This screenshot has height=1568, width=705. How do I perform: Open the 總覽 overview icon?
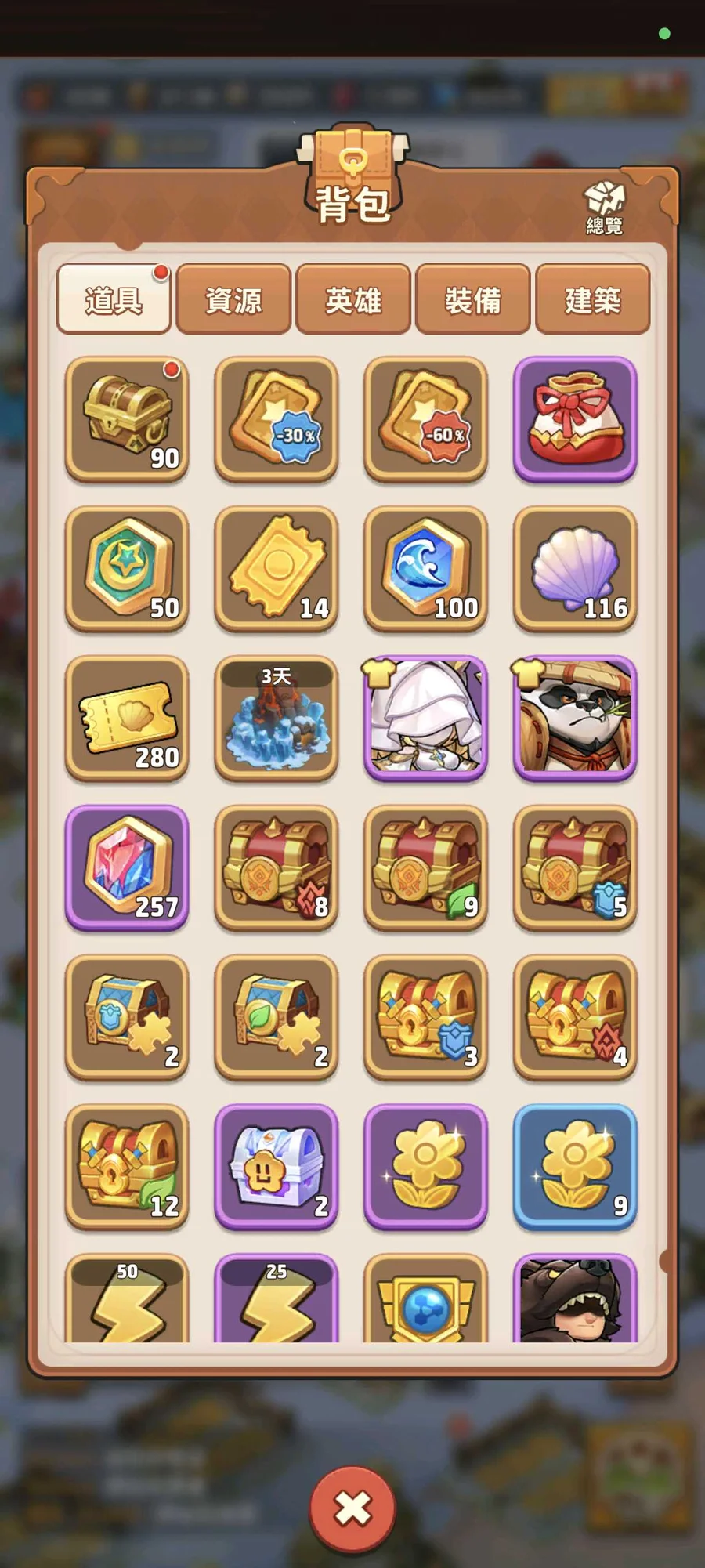coord(604,208)
